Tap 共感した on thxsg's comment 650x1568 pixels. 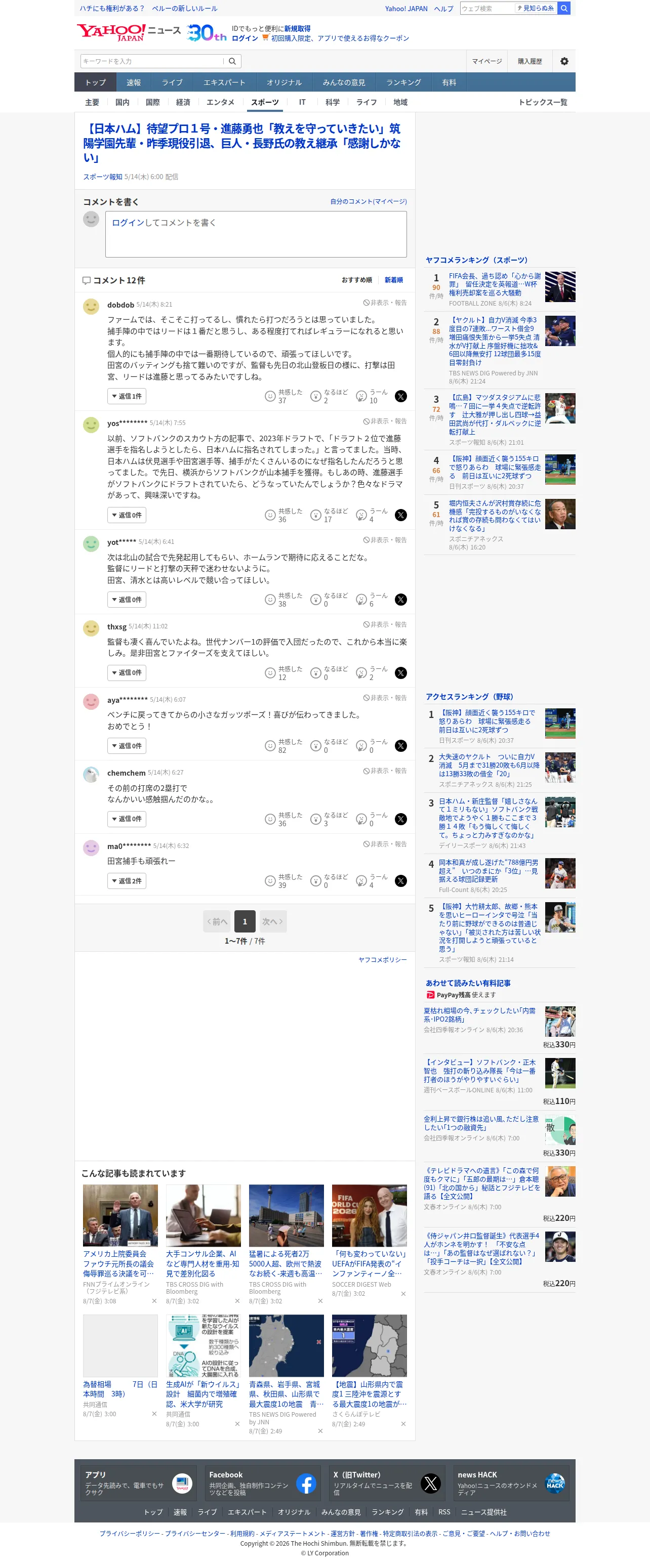tap(284, 672)
